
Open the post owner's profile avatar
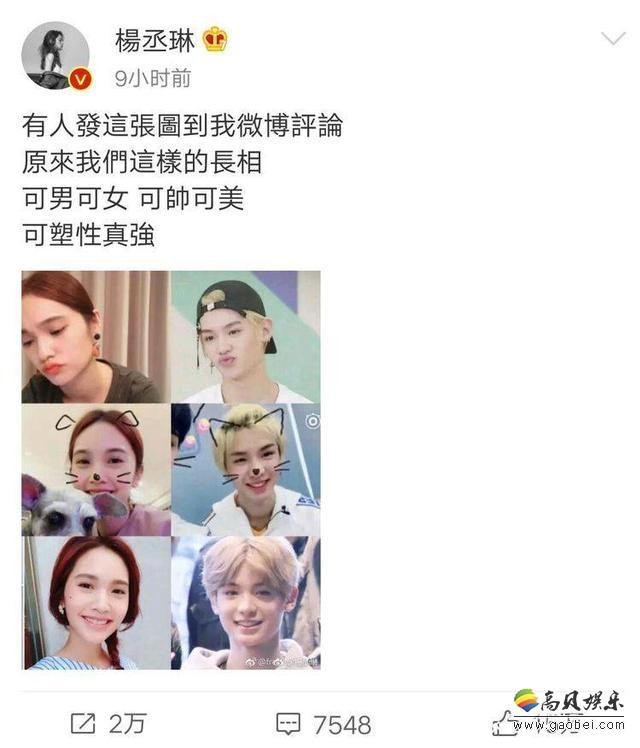[55, 56]
